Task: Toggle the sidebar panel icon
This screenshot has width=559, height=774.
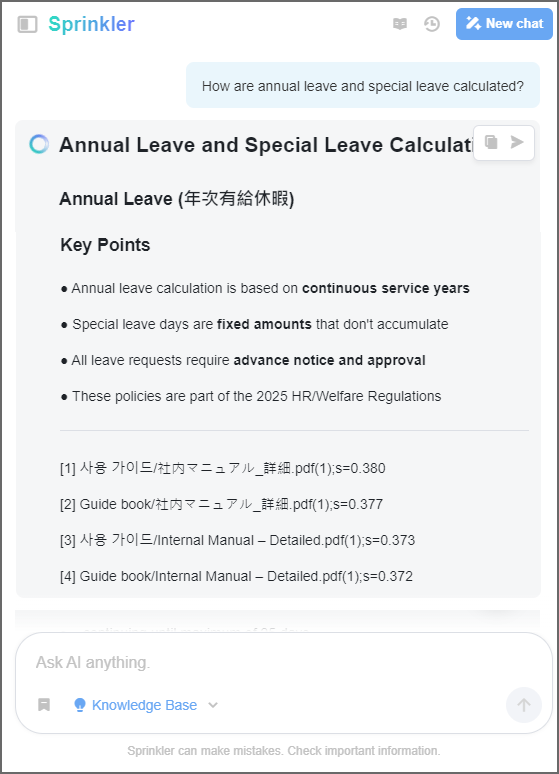Action: (27, 24)
